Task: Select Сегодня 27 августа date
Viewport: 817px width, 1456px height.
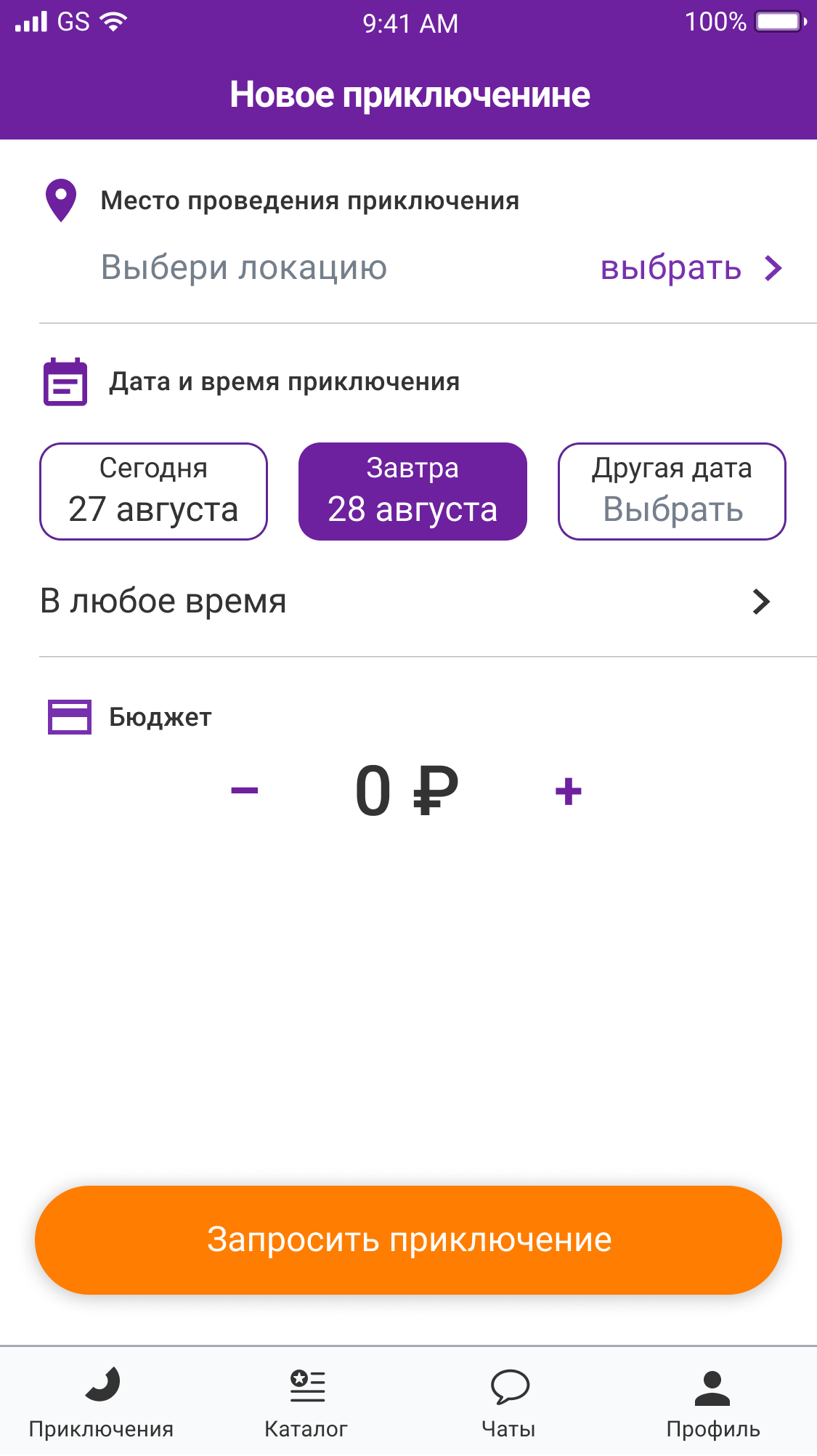Action: point(153,491)
